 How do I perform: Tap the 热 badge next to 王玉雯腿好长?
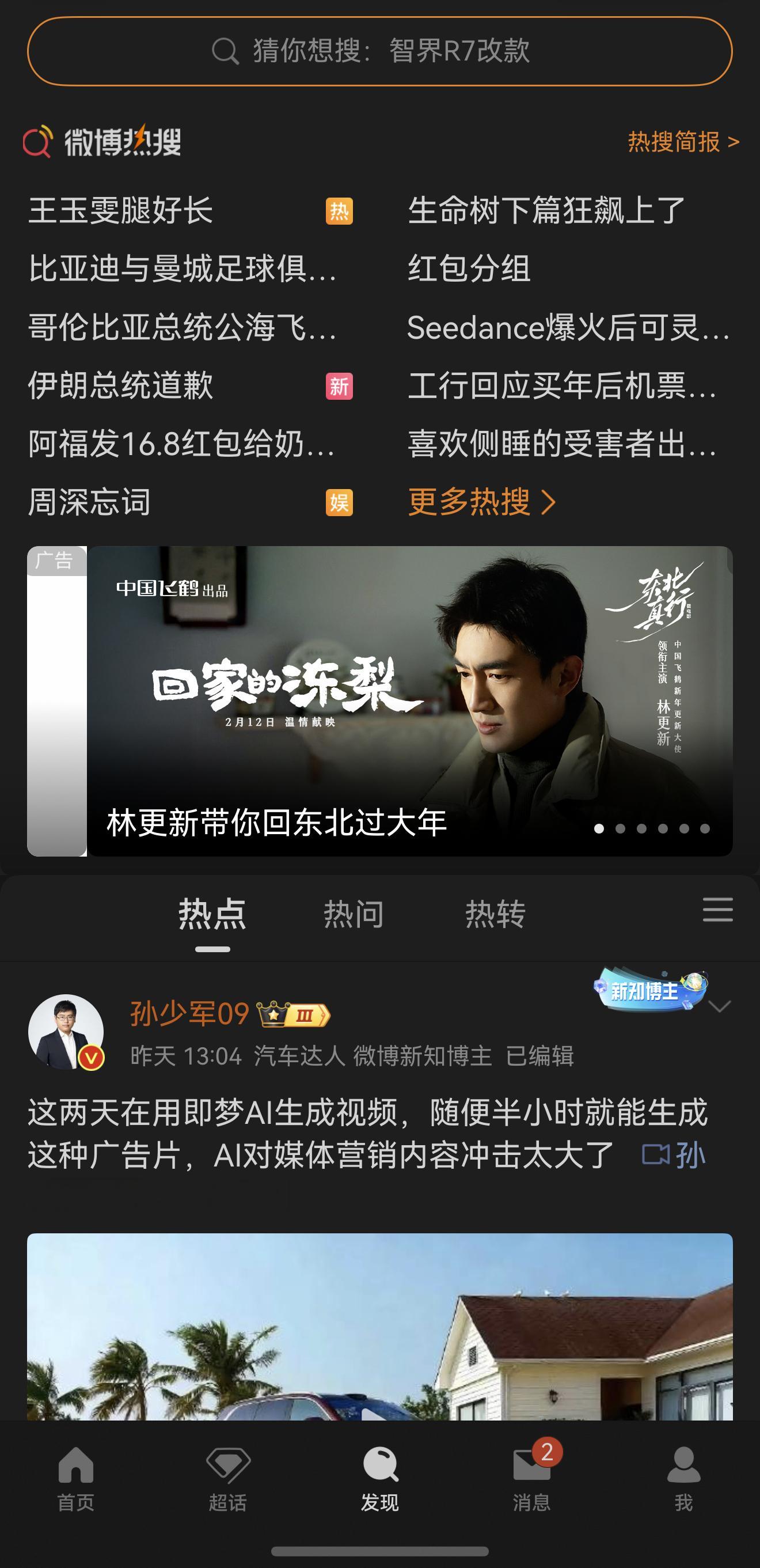341,210
